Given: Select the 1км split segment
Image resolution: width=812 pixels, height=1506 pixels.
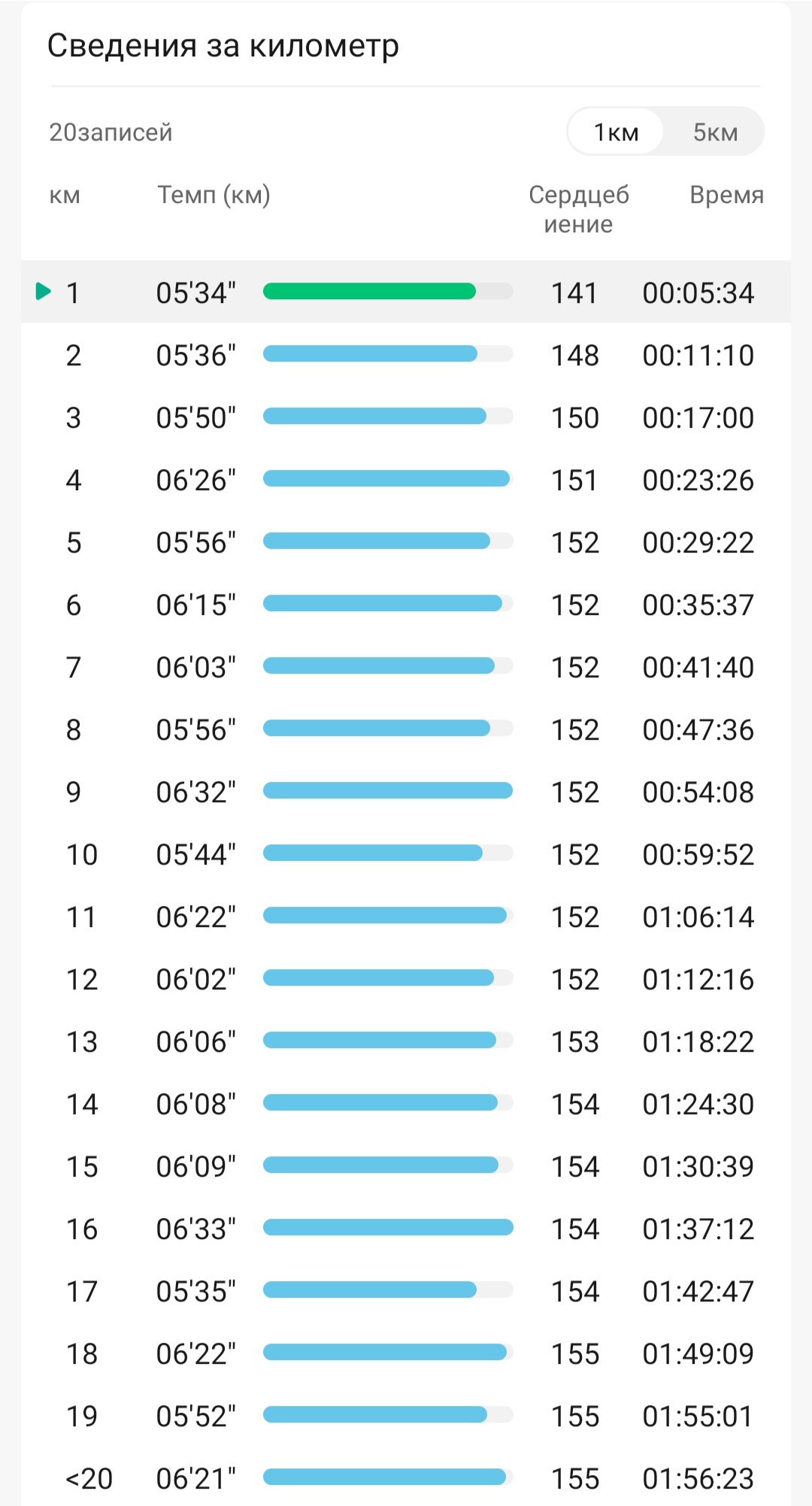Looking at the screenshot, I should point(616,132).
